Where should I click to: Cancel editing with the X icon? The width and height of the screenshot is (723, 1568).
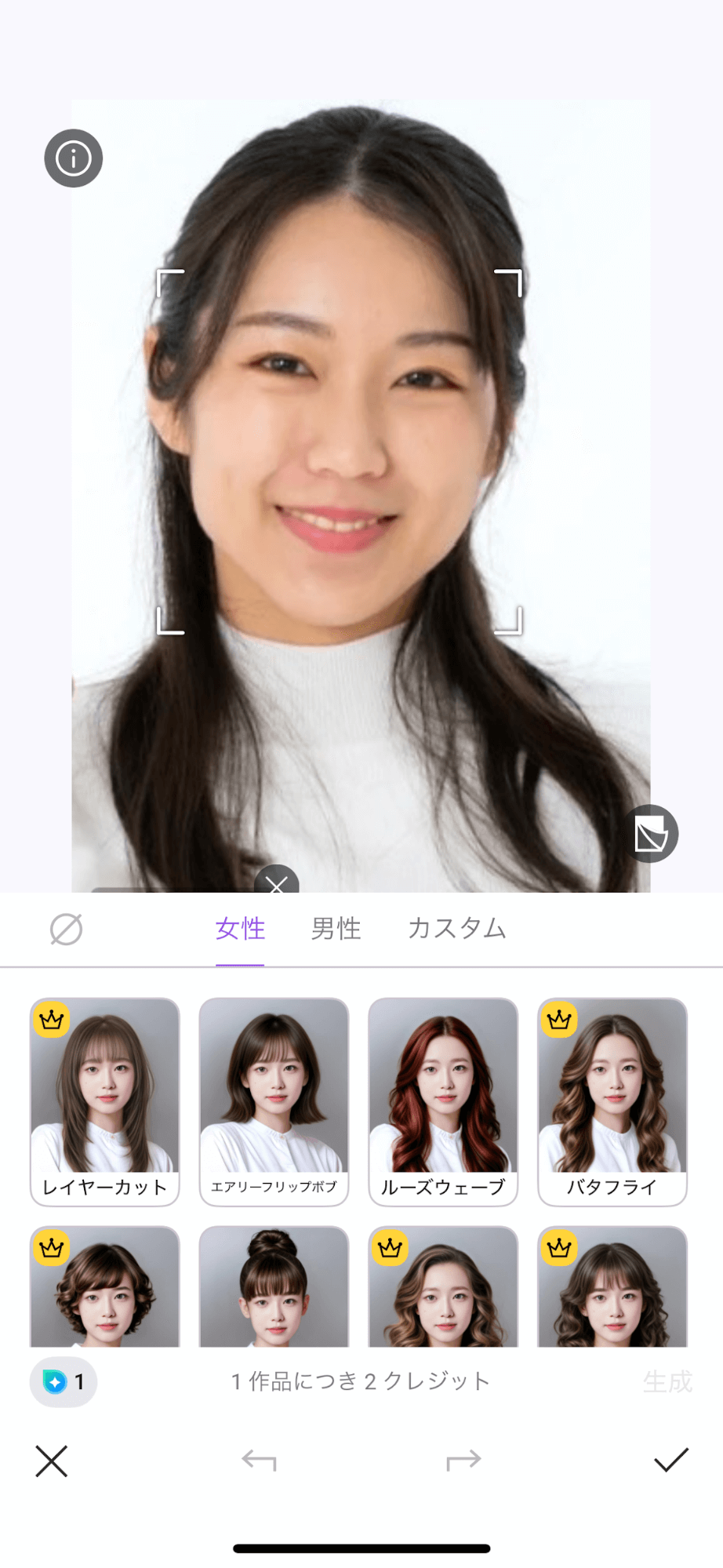point(52,1461)
